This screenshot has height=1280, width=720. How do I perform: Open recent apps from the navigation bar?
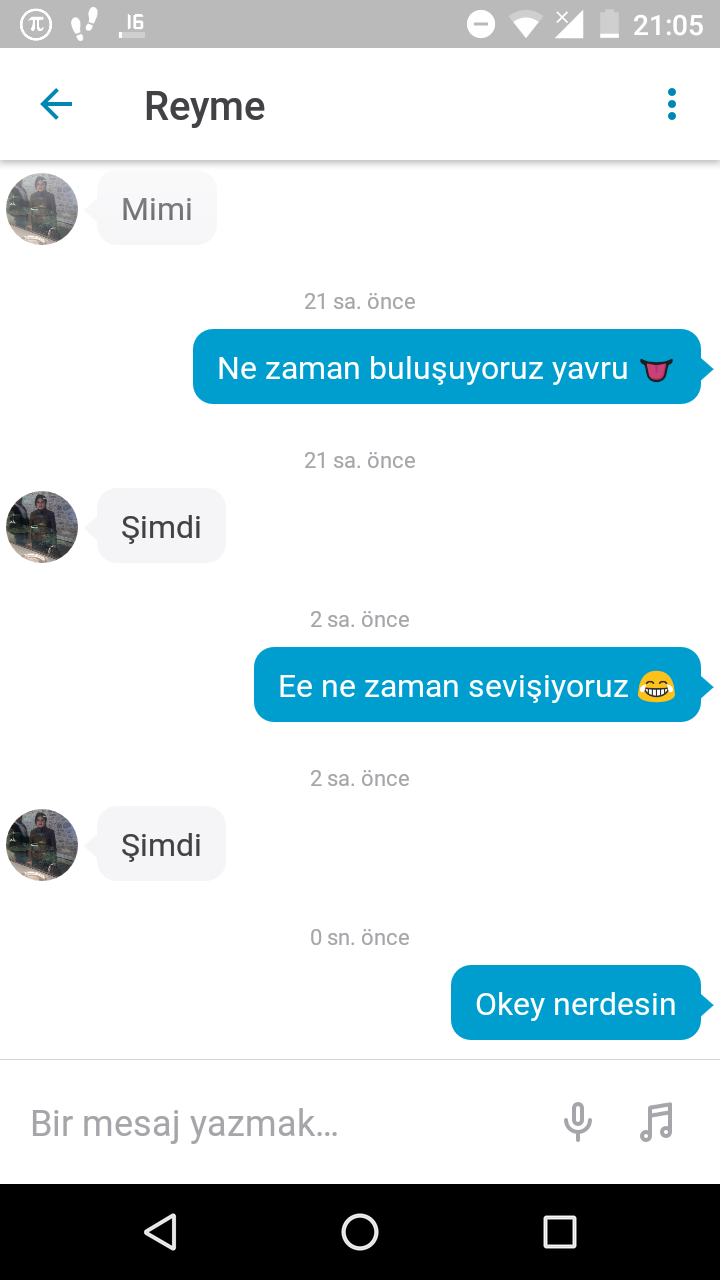(559, 1232)
